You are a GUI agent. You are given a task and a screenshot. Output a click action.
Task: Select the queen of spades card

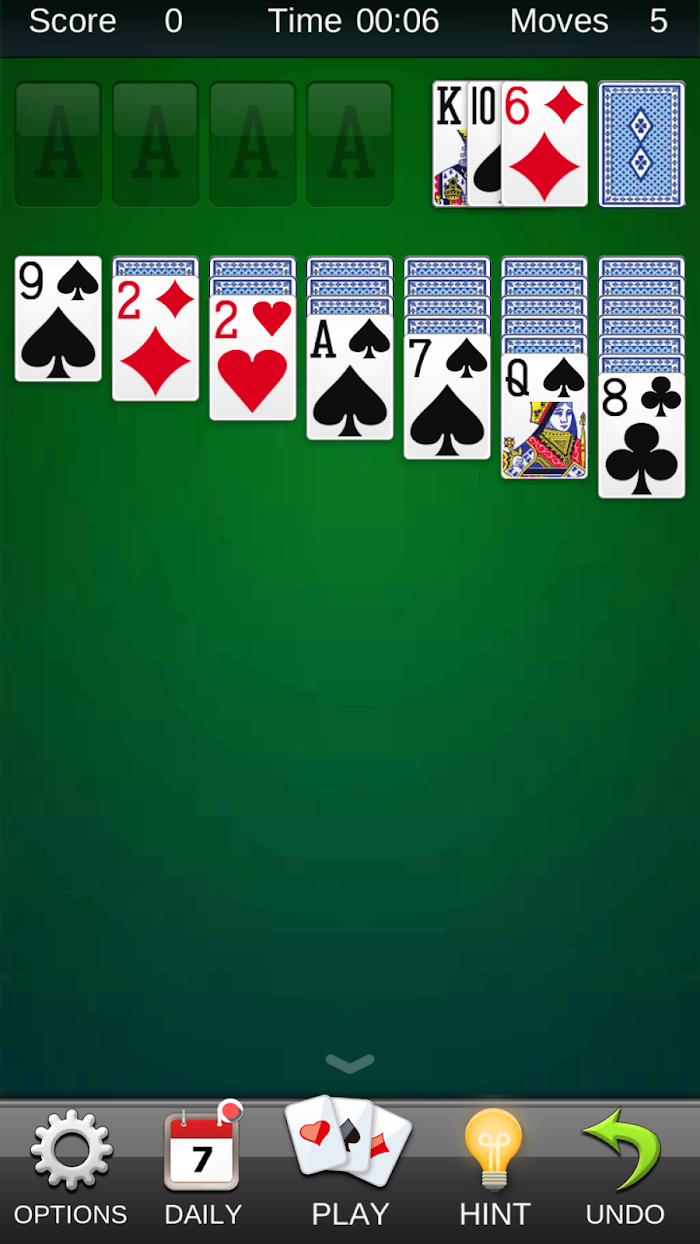click(x=544, y=415)
